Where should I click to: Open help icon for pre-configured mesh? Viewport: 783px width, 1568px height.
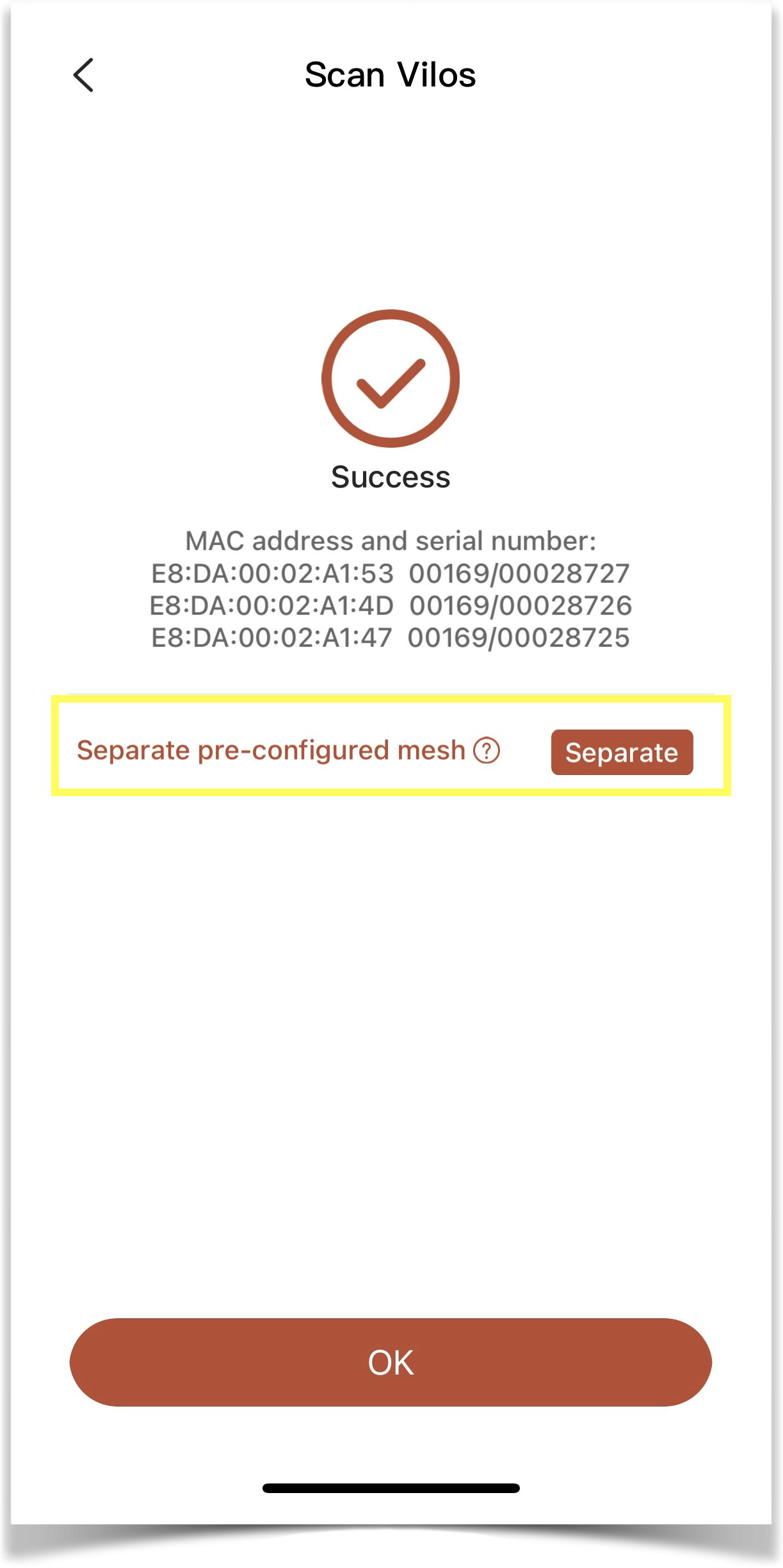[487, 750]
